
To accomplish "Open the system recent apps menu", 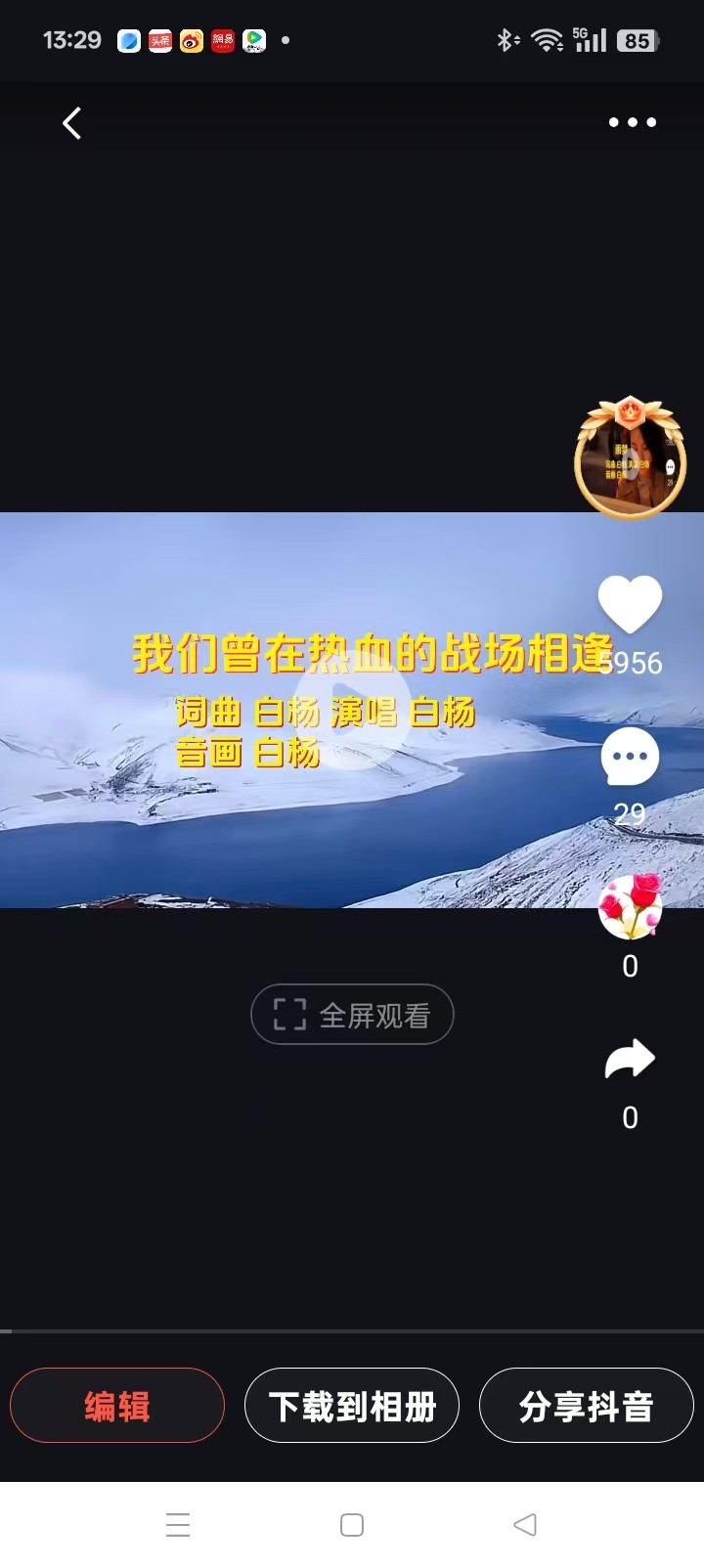I will [178, 1525].
